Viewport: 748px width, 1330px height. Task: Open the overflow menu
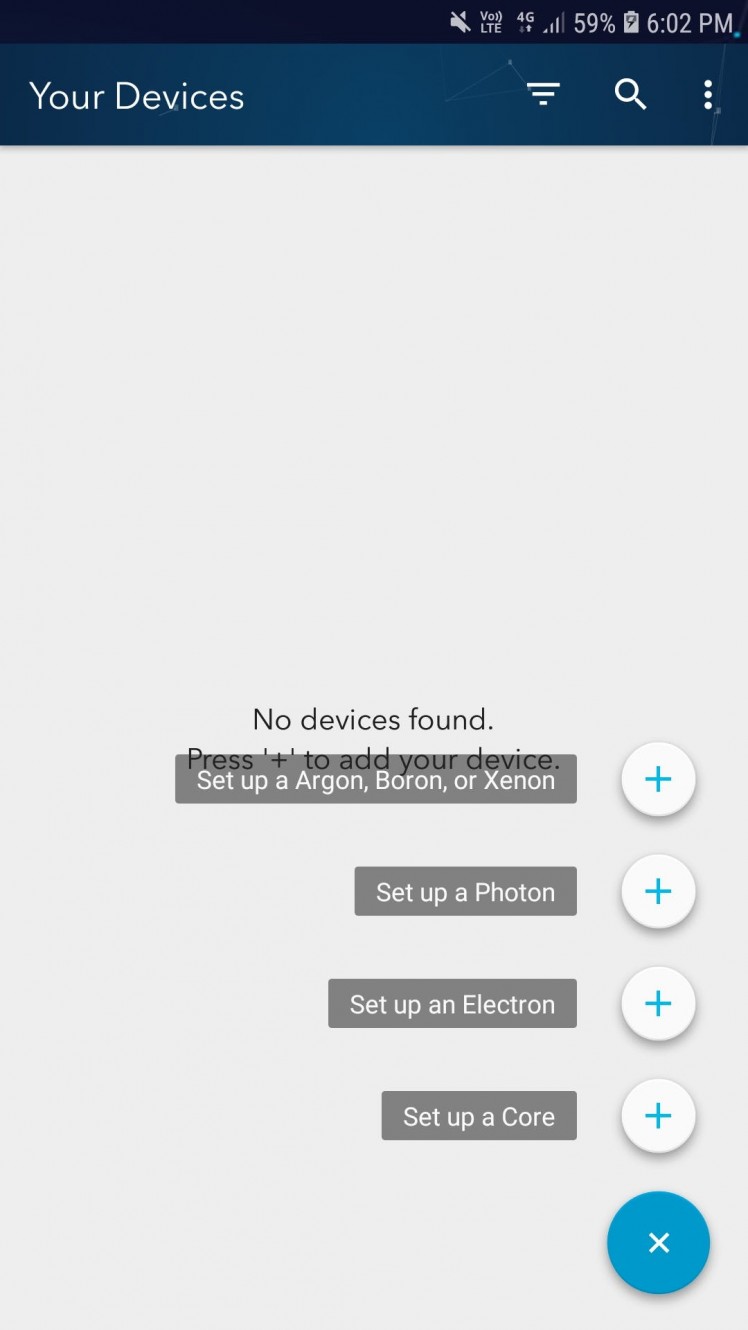point(707,95)
